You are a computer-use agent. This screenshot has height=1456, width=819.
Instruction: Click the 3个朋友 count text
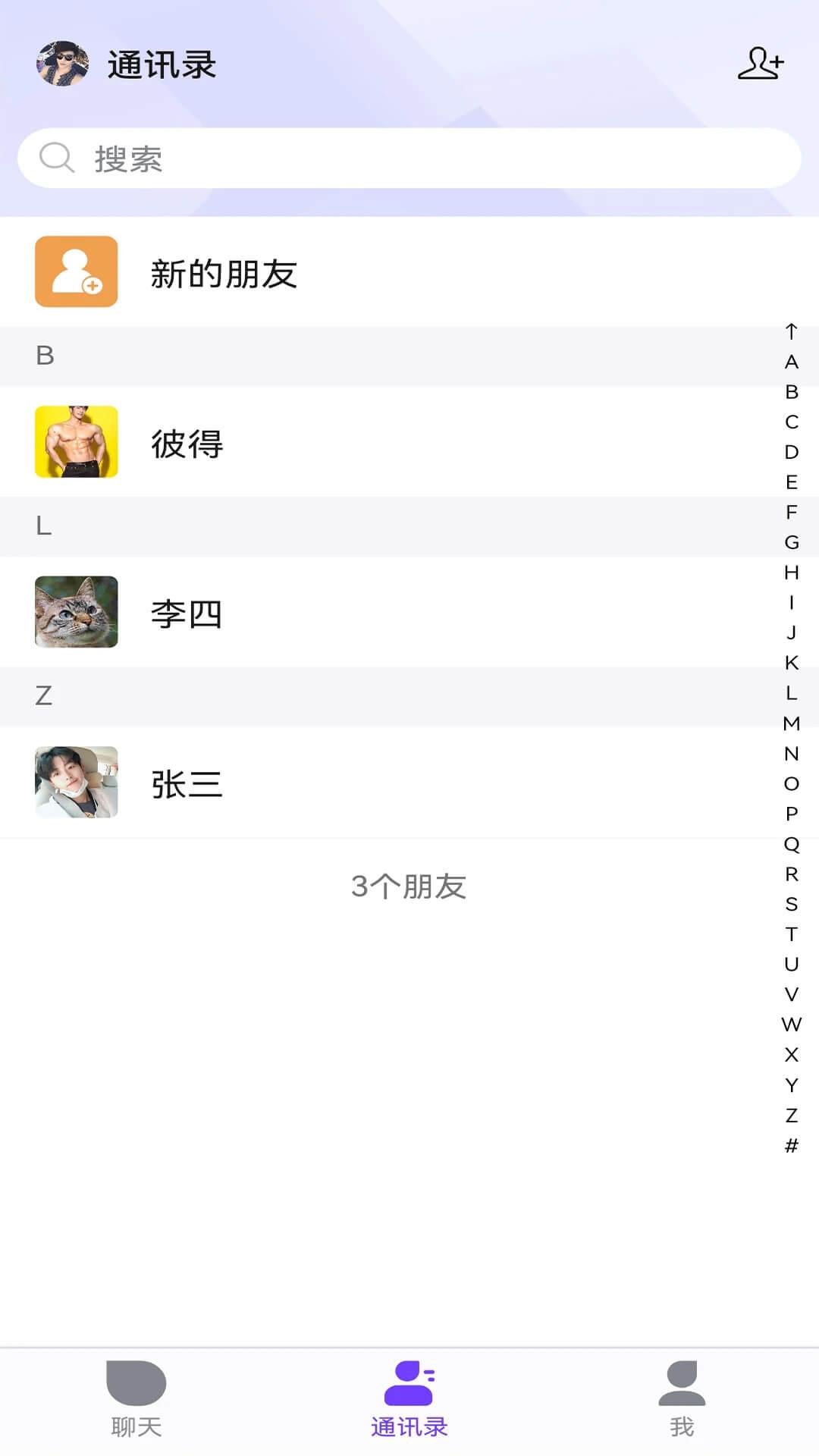[x=409, y=885]
